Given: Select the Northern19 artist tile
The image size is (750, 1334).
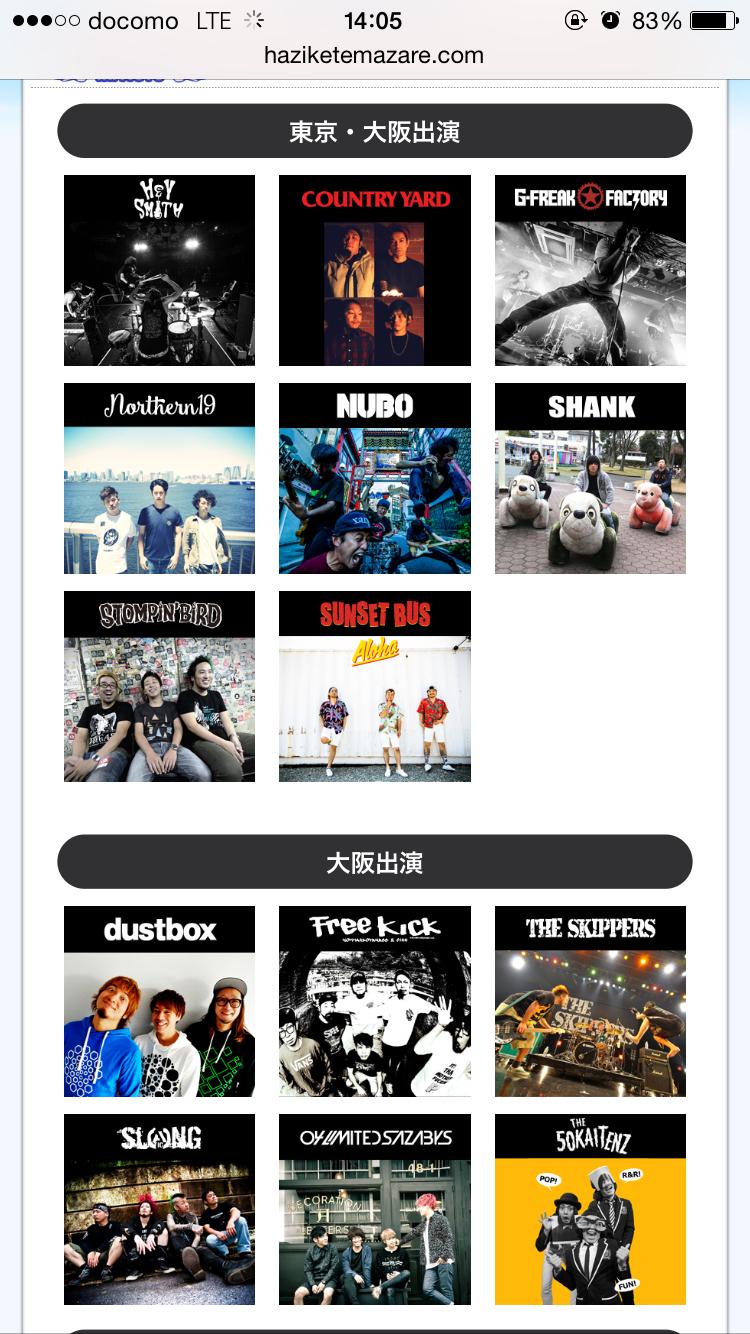Looking at the screenshot, I should [159, 478].
